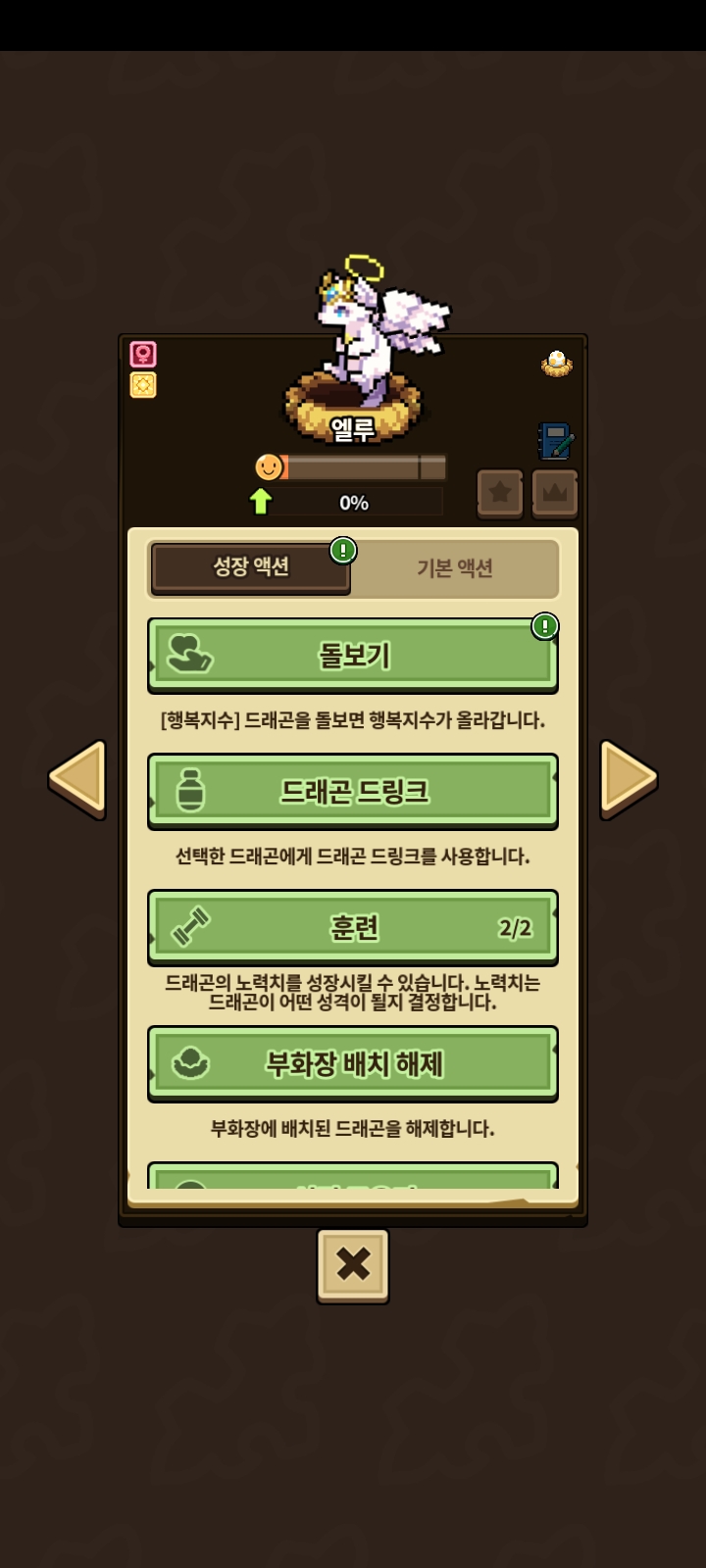Open the notebook edit icon

555,441
